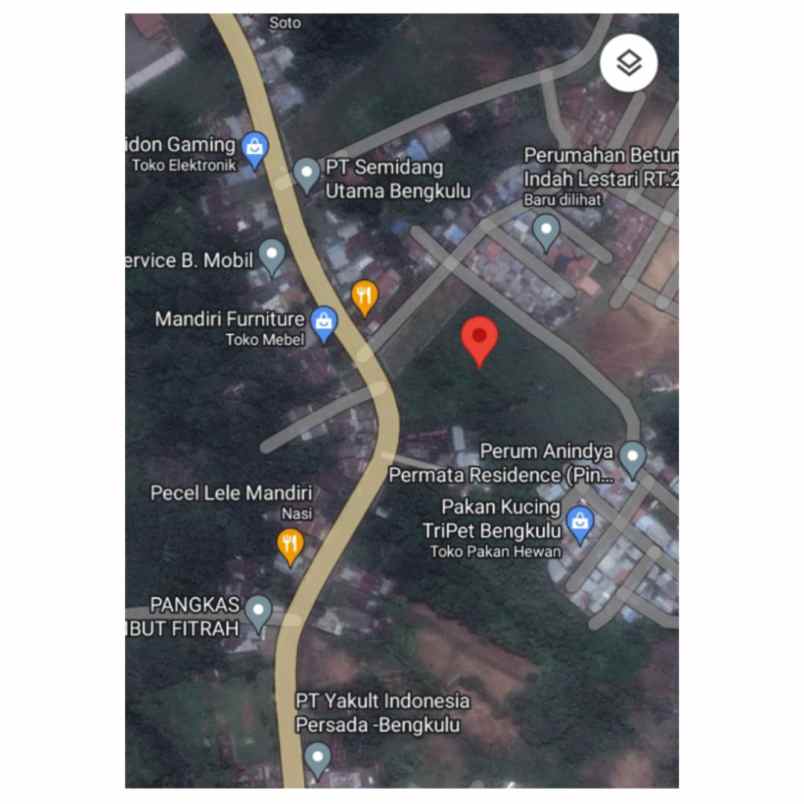Open the Pangkas Rambut Fitrah marker
The width and height of the screenshot is (804, 804).
259,611
